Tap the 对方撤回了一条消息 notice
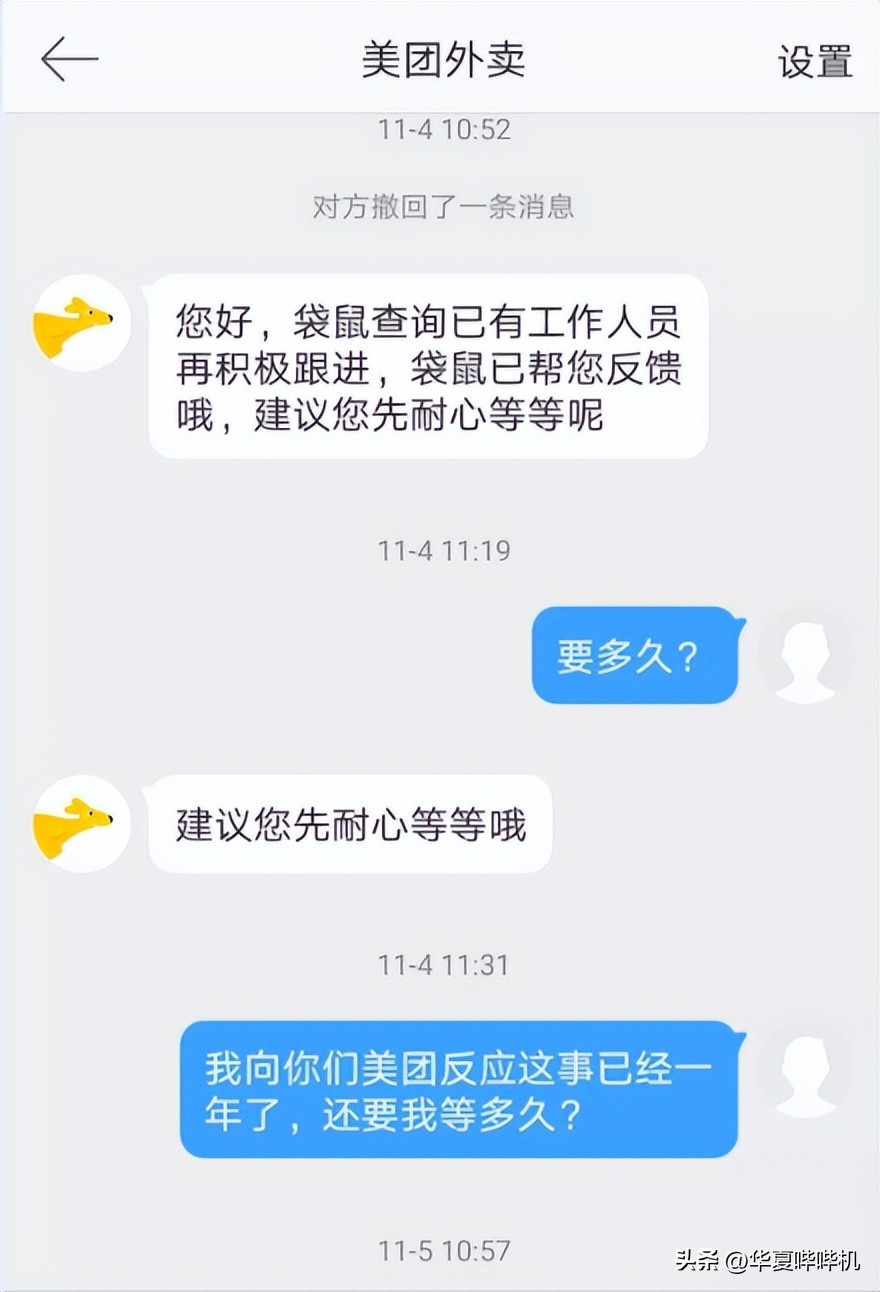Viewport: 880px width, 1292px height. click(x=443, y=208)
